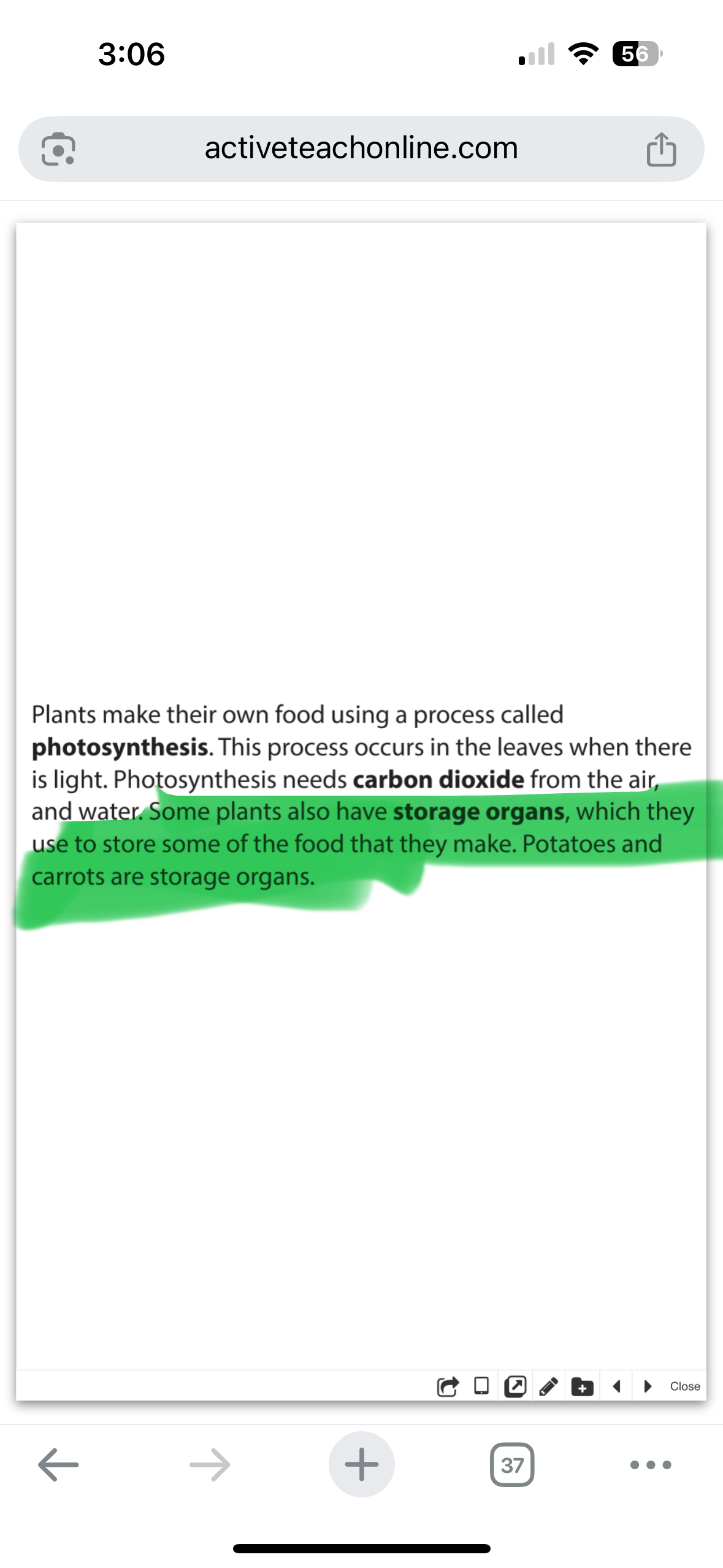Select the pencil annotation tool
The image size is (723, 1568).
pos(548,1386)
